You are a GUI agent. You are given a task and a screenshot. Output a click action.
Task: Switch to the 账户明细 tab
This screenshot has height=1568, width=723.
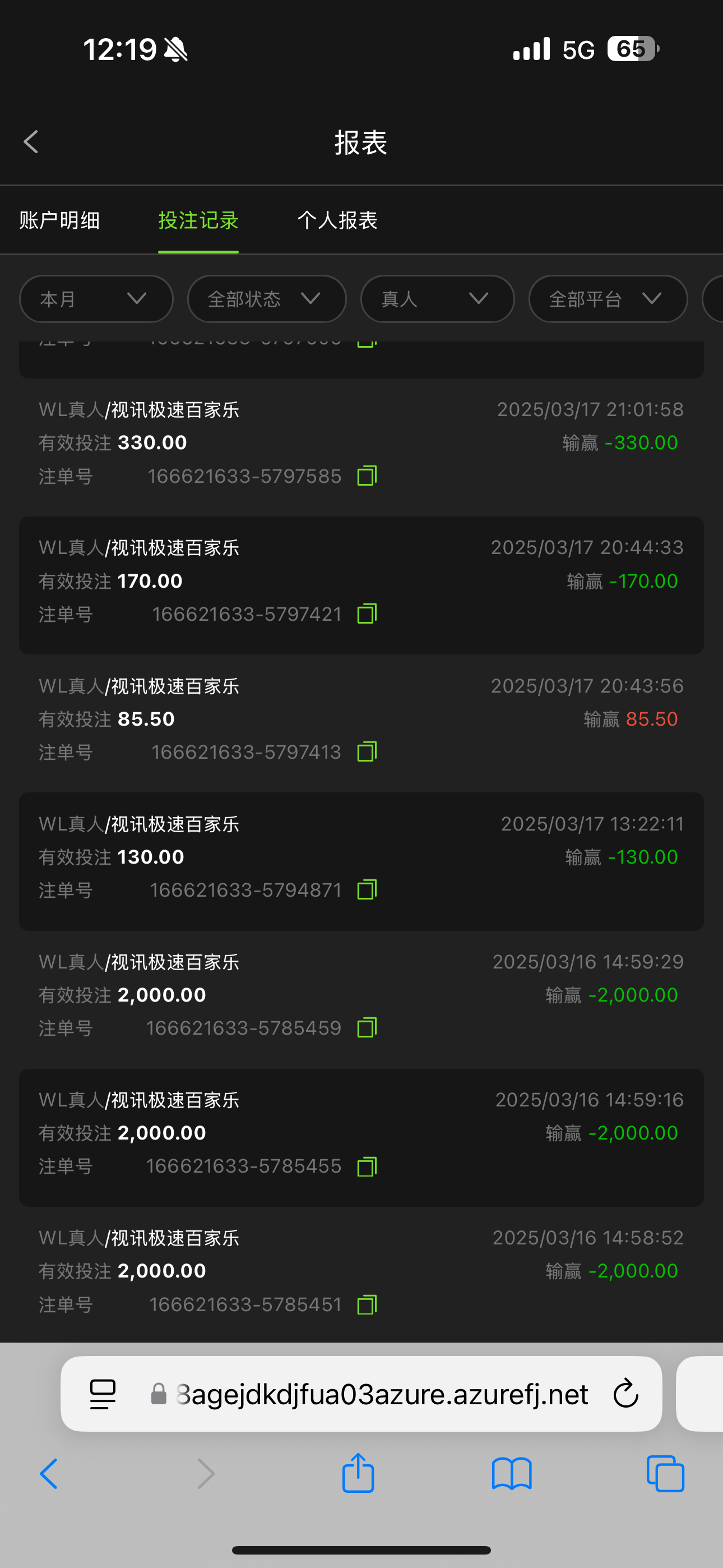coord(59,220)
